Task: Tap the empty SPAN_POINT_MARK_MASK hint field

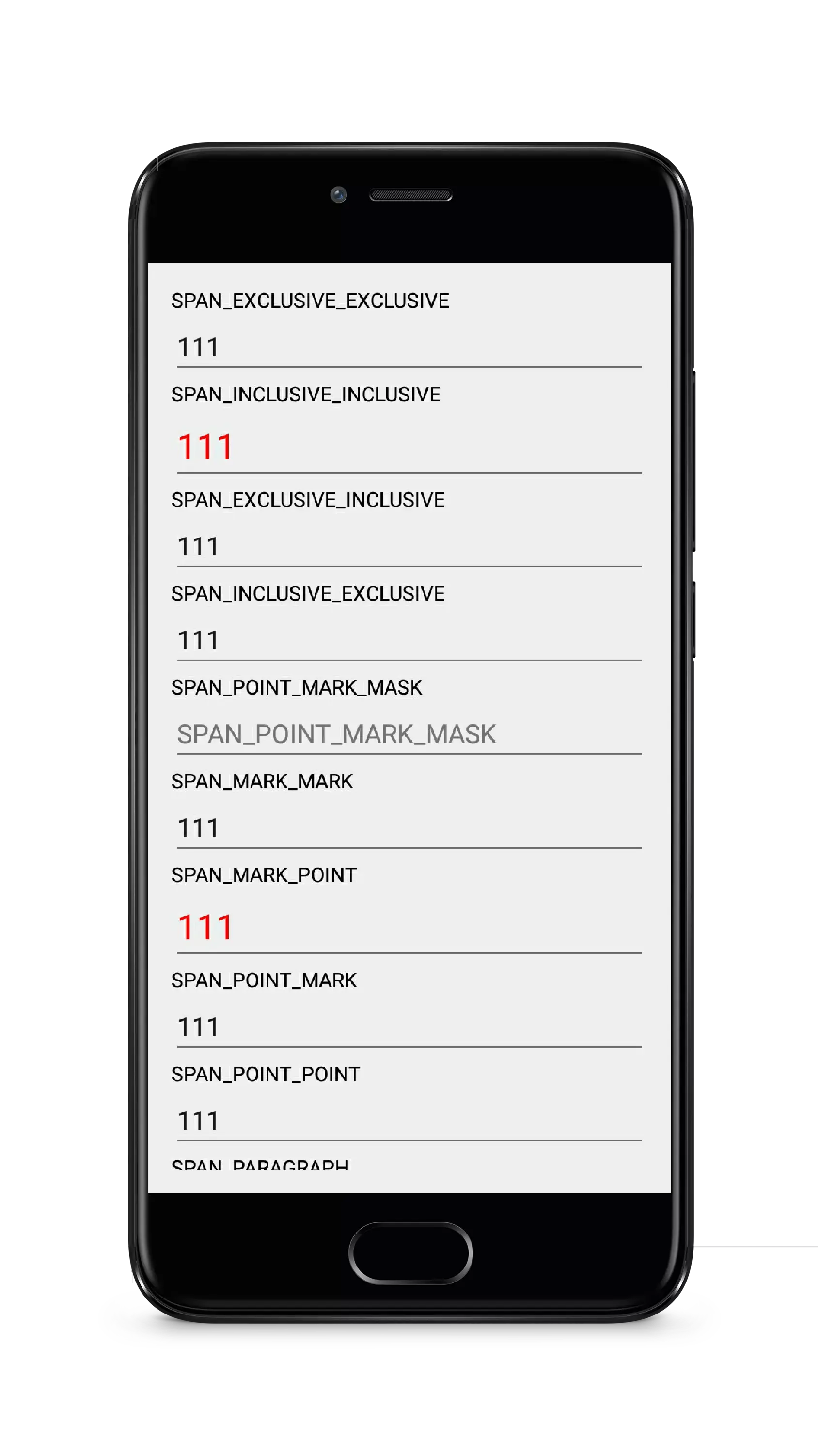Action: (409, 734)
